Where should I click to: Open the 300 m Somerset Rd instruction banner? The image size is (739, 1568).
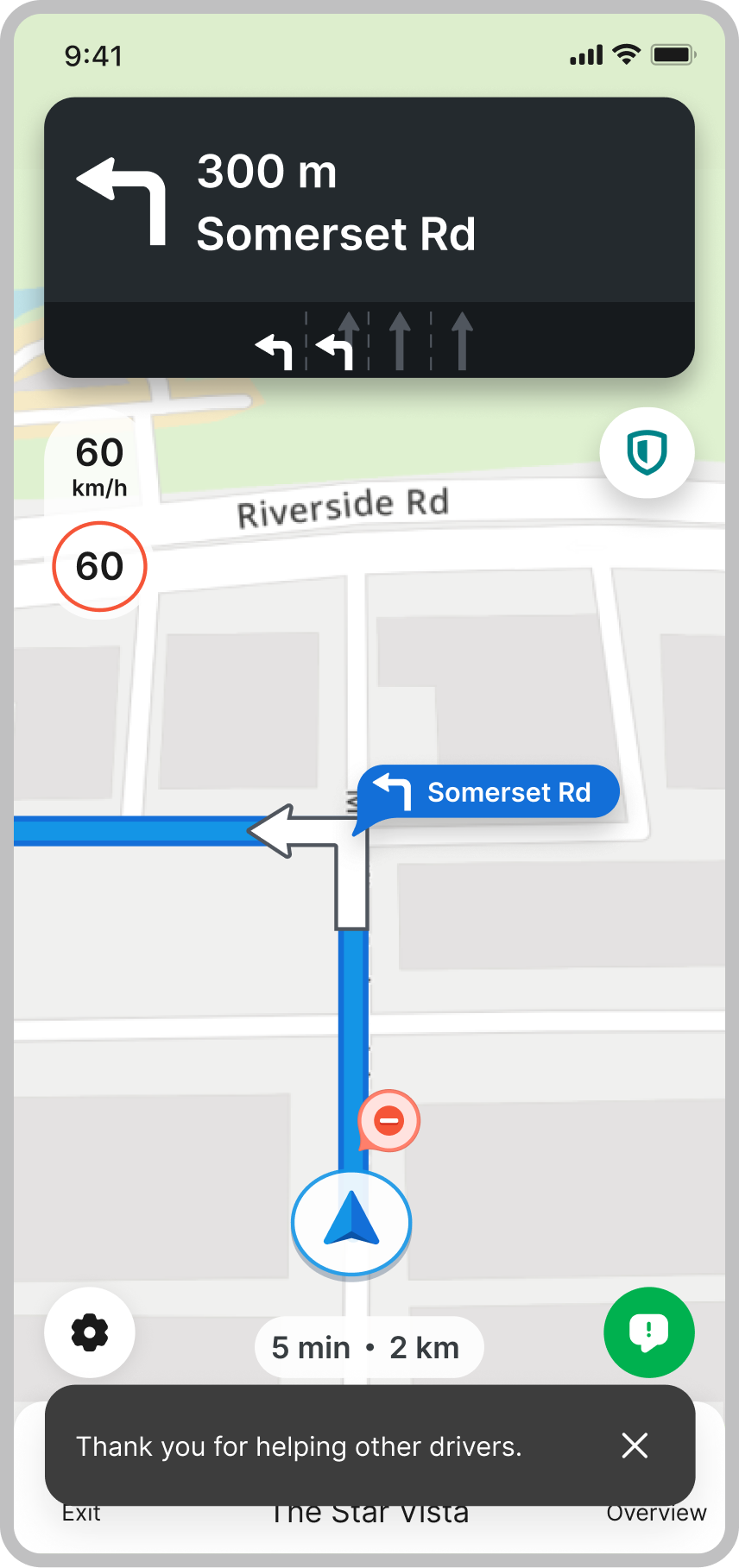coord(369,203)
